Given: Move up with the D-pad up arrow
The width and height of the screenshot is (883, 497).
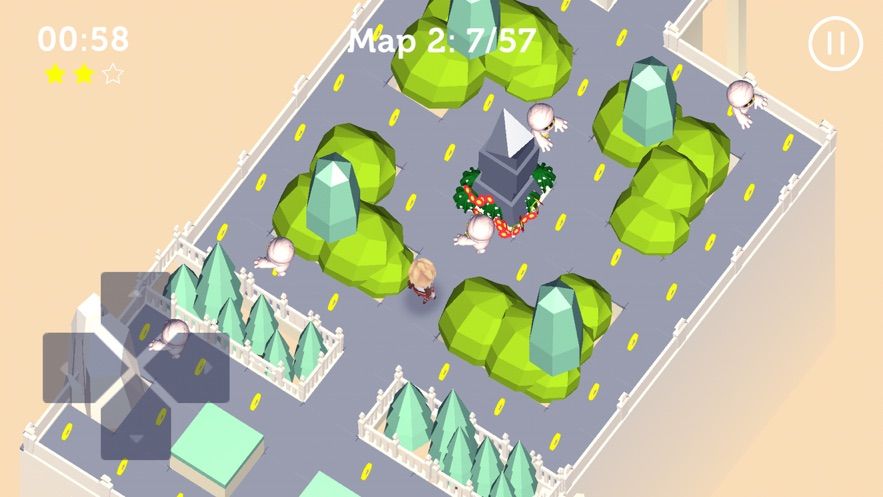Looking at the screenshot, I should pyautogui.click(x=135, y=303).
